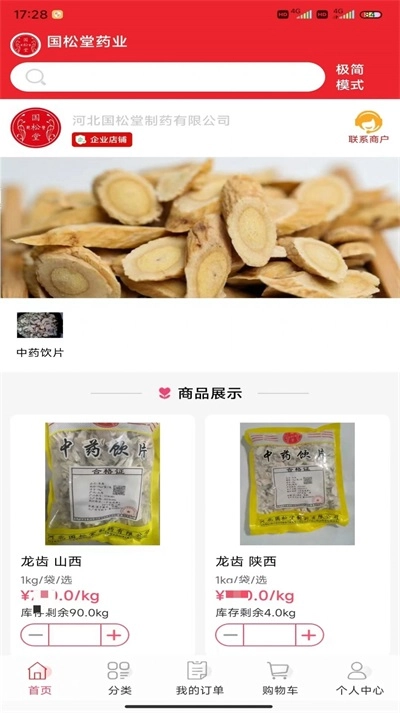This screenshot has width=400, height=713.
Task: Go to the 首页 home tab
Action: (x=40, y=678)
